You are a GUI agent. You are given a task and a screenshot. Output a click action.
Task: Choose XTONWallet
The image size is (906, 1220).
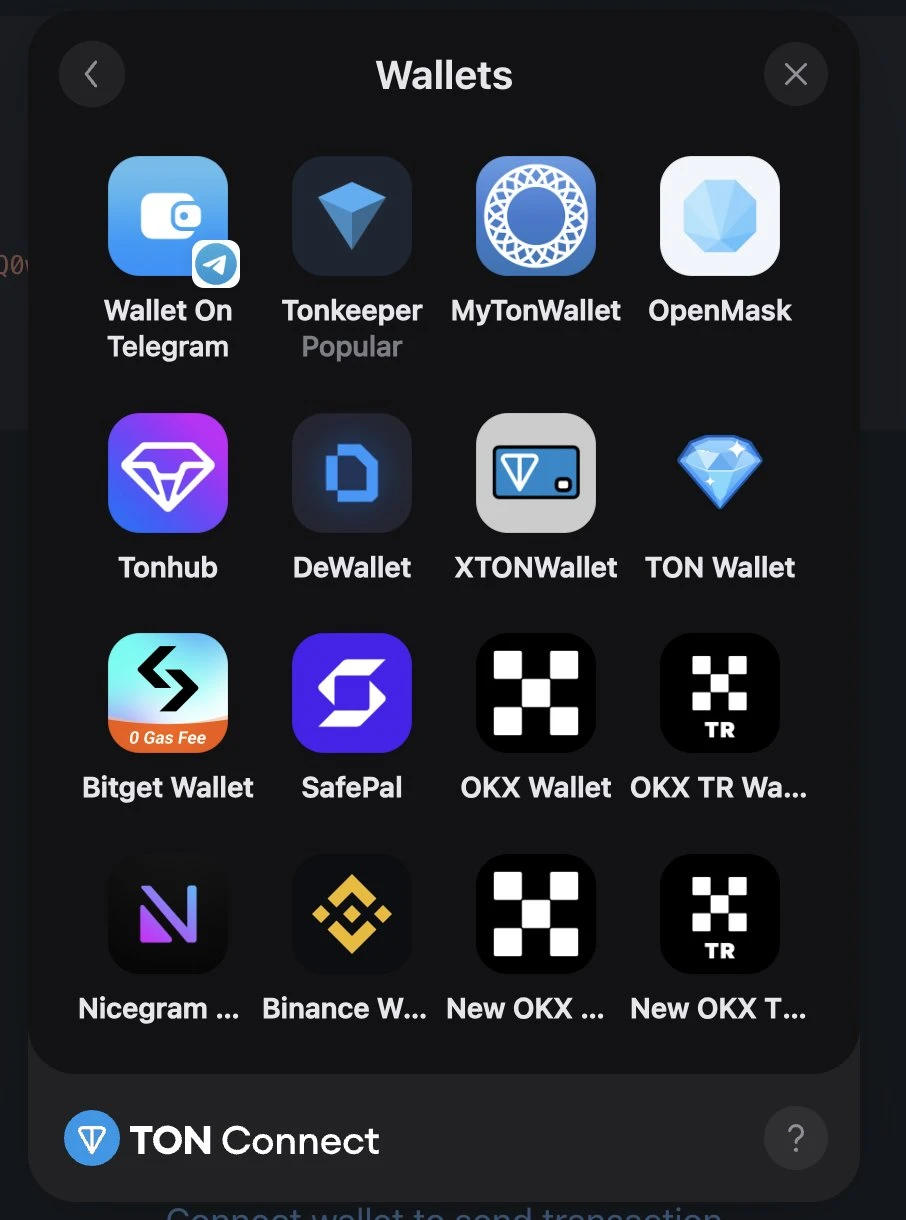536,473
